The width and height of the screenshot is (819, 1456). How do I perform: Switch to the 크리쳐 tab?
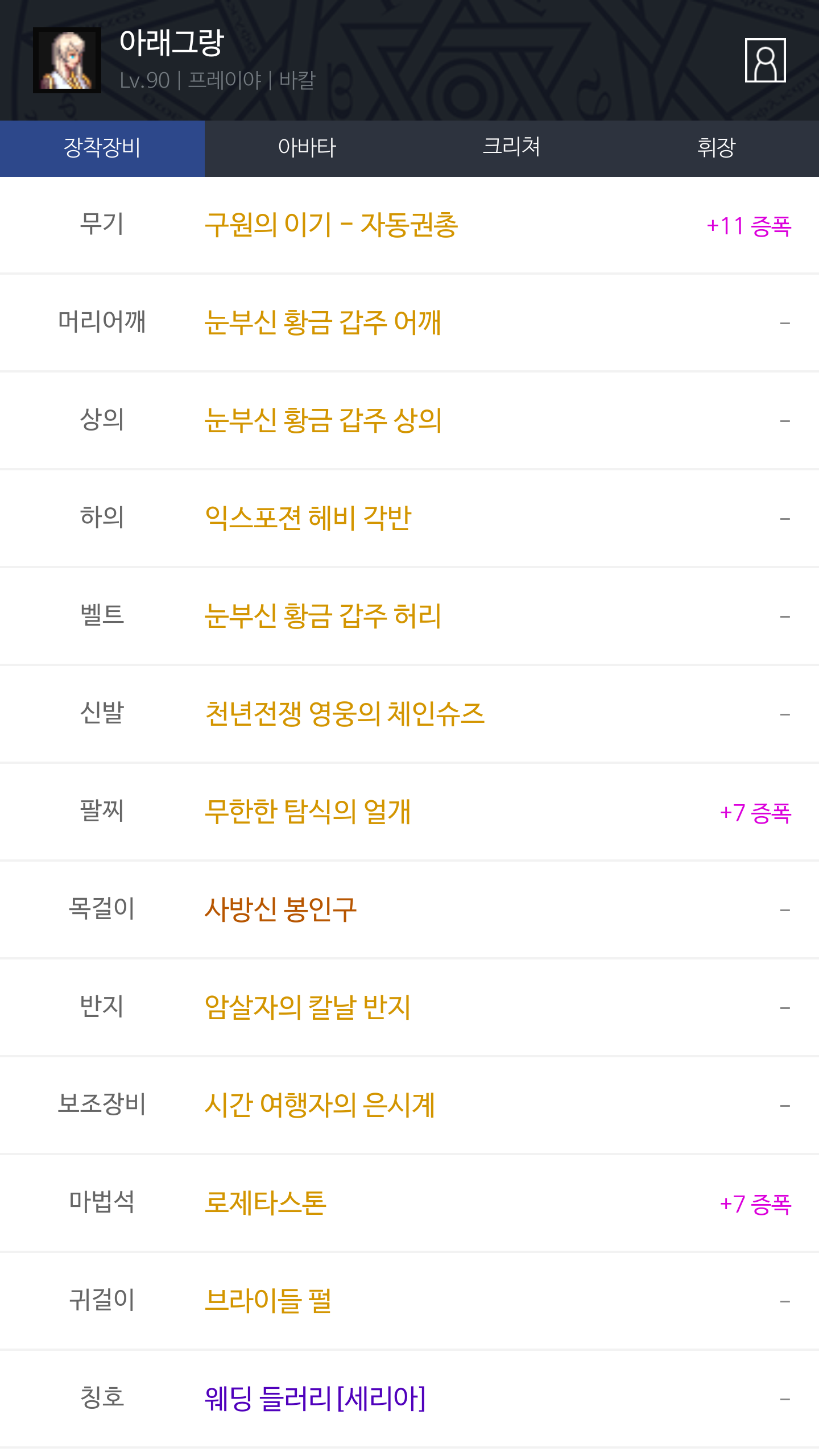(512, 148)
